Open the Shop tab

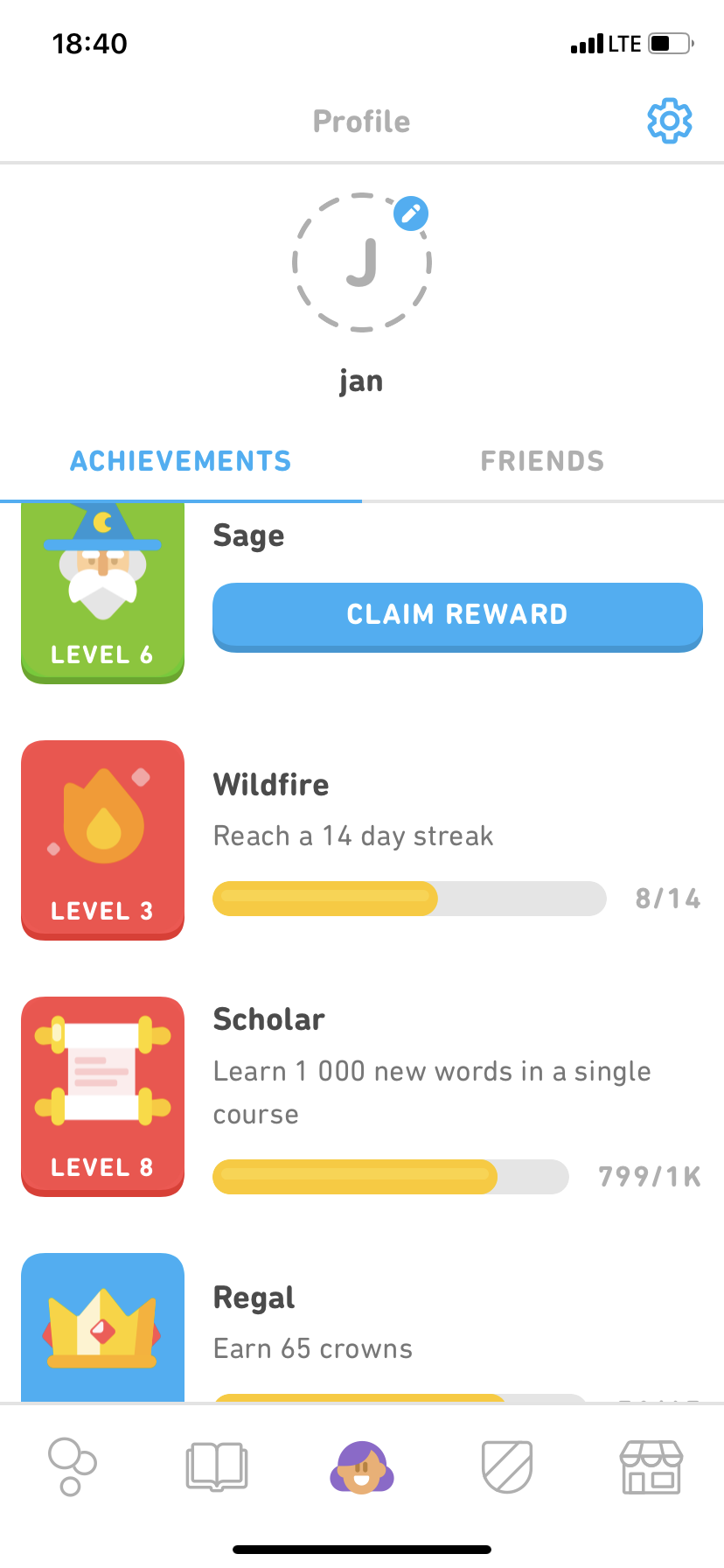(651, 1466)
